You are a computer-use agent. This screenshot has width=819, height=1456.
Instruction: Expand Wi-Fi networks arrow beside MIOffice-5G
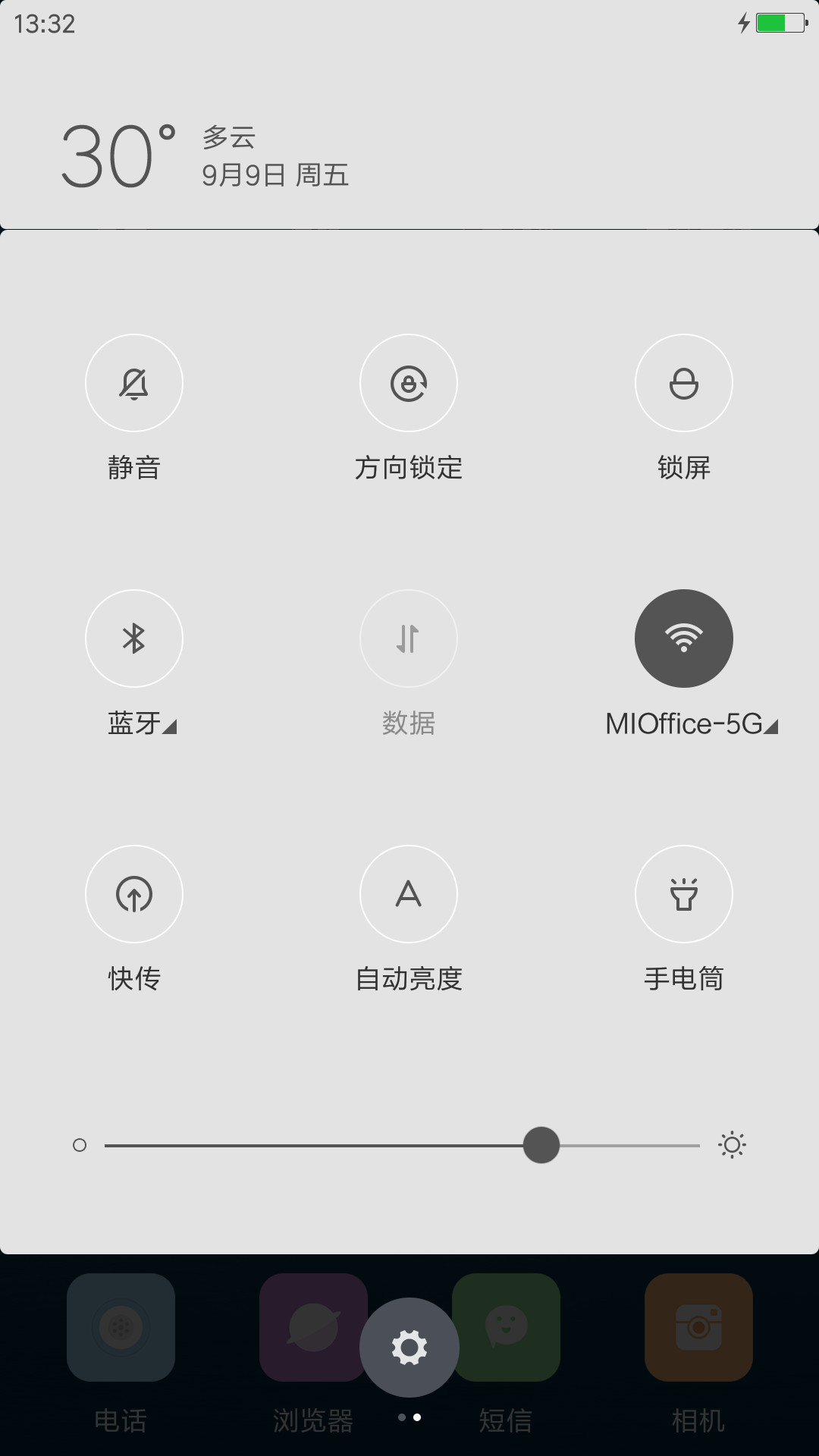(771, 727)
